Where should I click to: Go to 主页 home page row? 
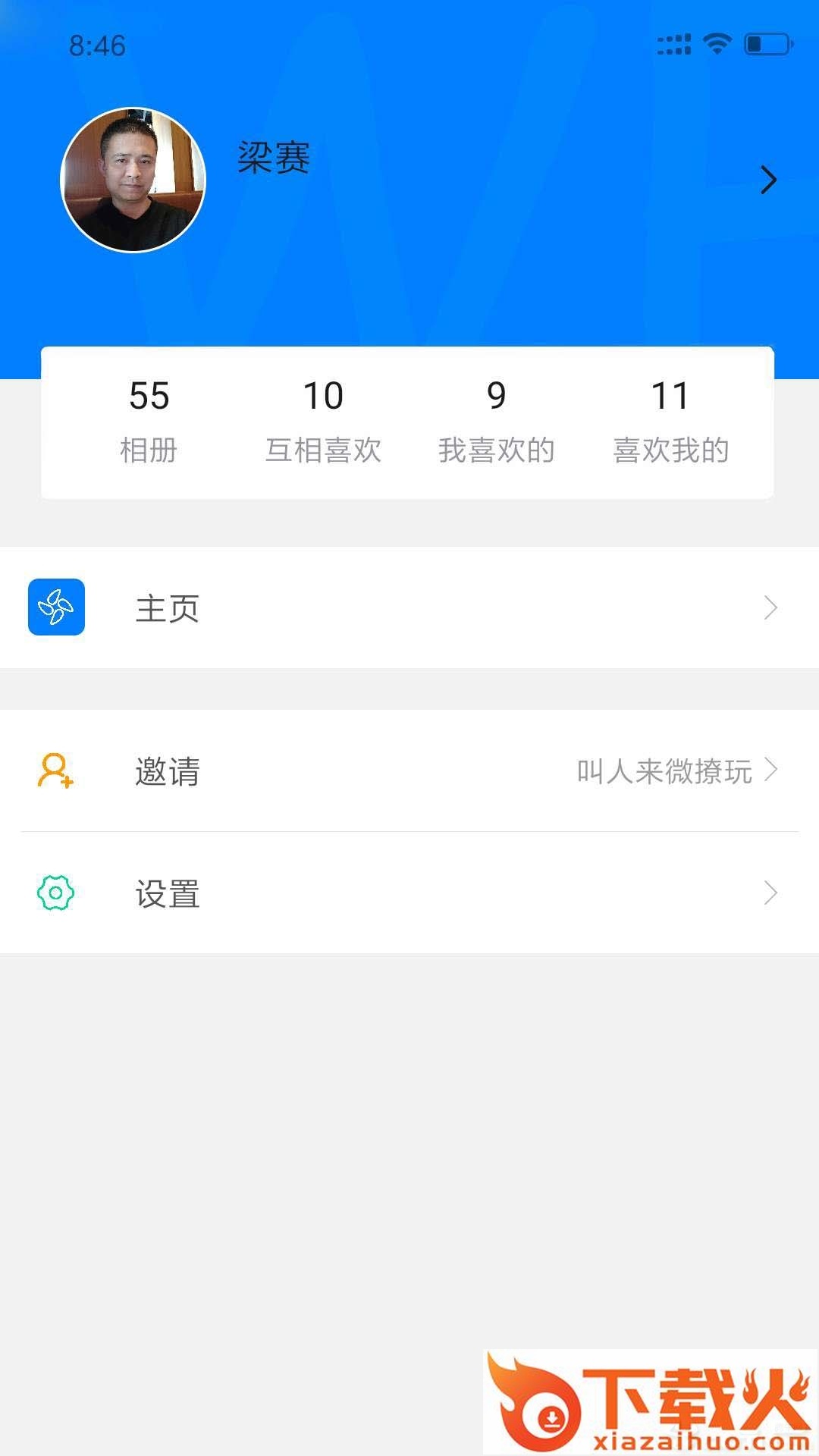click(409, 607)
